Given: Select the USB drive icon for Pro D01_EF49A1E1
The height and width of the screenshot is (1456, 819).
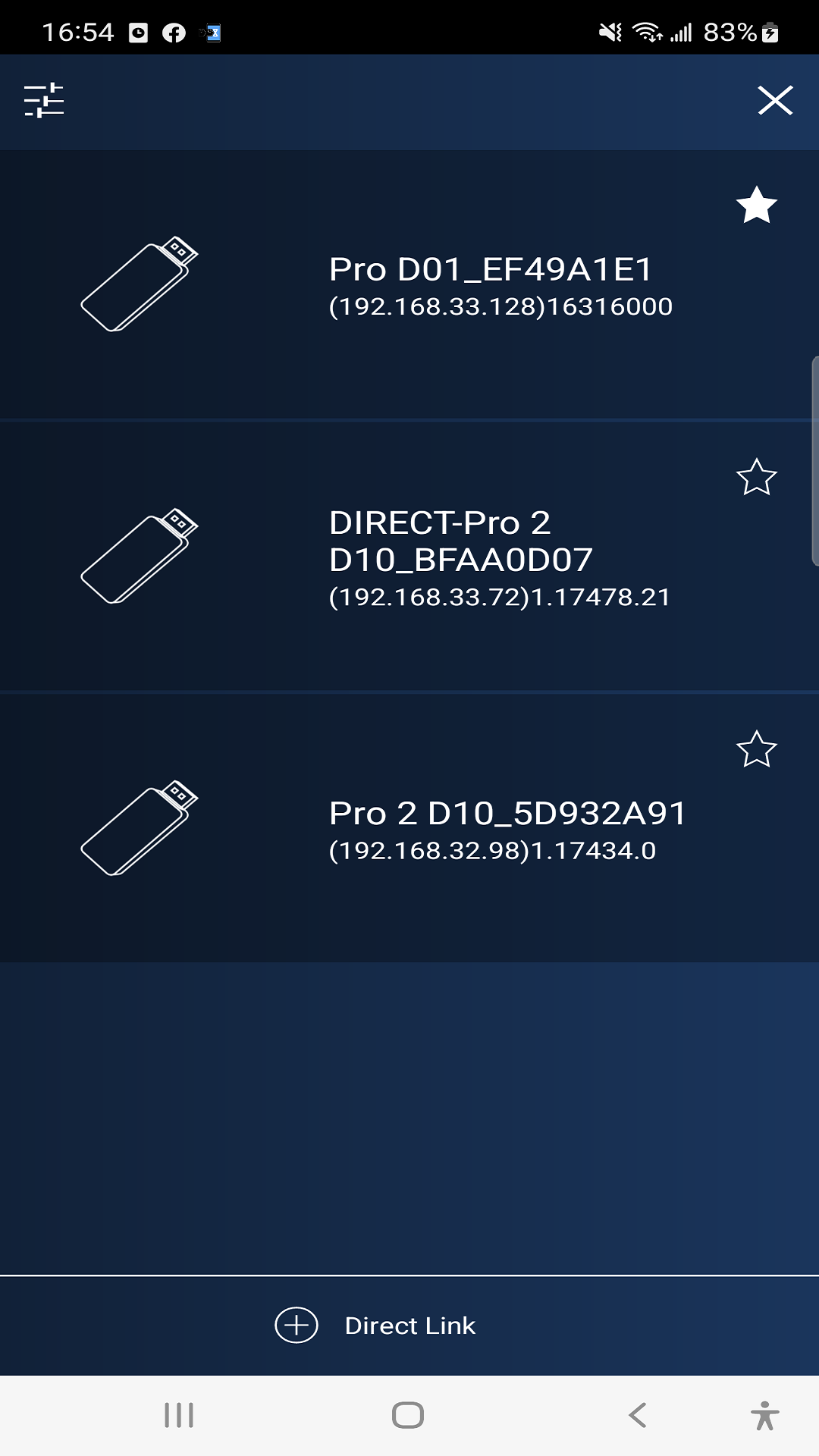Looking at the screenshot, I should (140, 284).
